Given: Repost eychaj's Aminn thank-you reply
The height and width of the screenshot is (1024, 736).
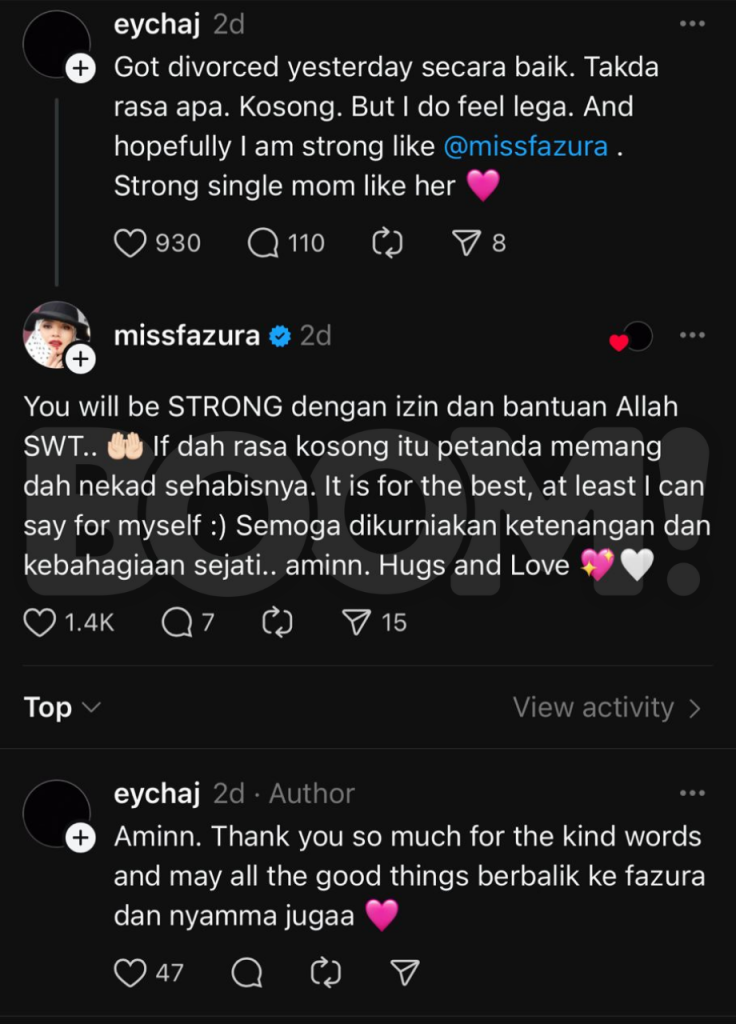Looking at the screenshot, I should [325, 972].
